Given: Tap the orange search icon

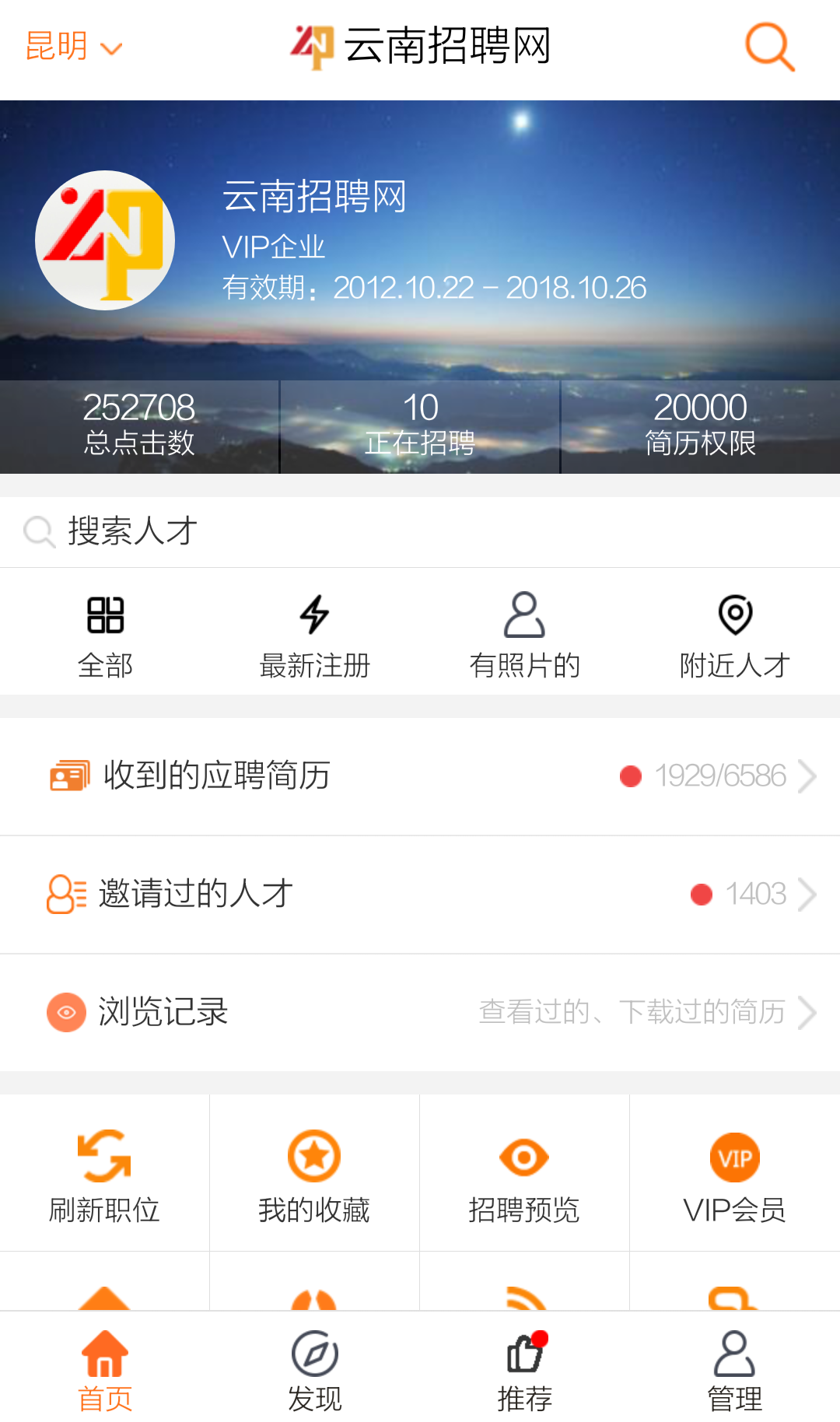Looking at the screenshot, I should click(769, 47).
